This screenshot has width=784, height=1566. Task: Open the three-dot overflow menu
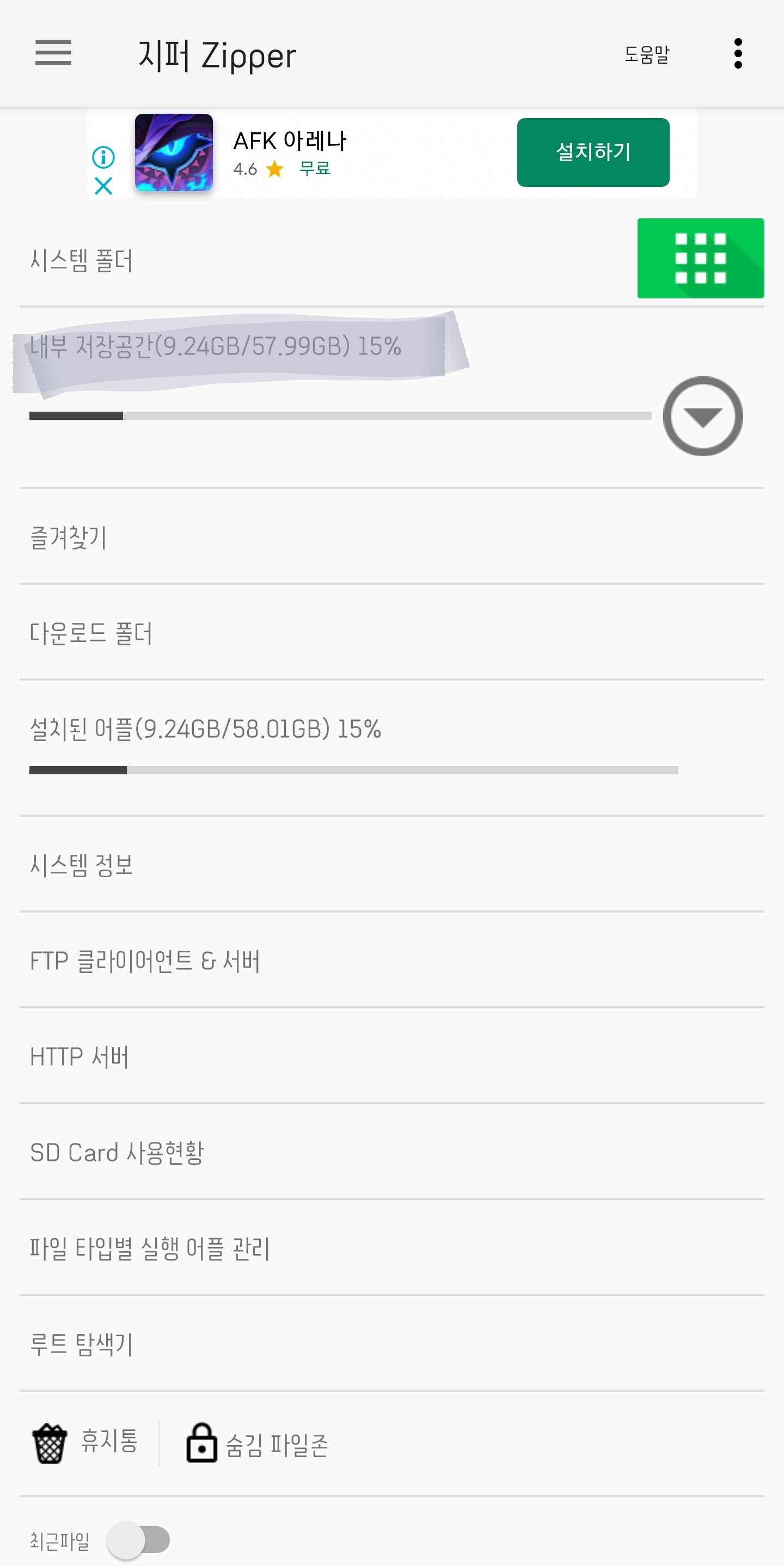(738, 53)
